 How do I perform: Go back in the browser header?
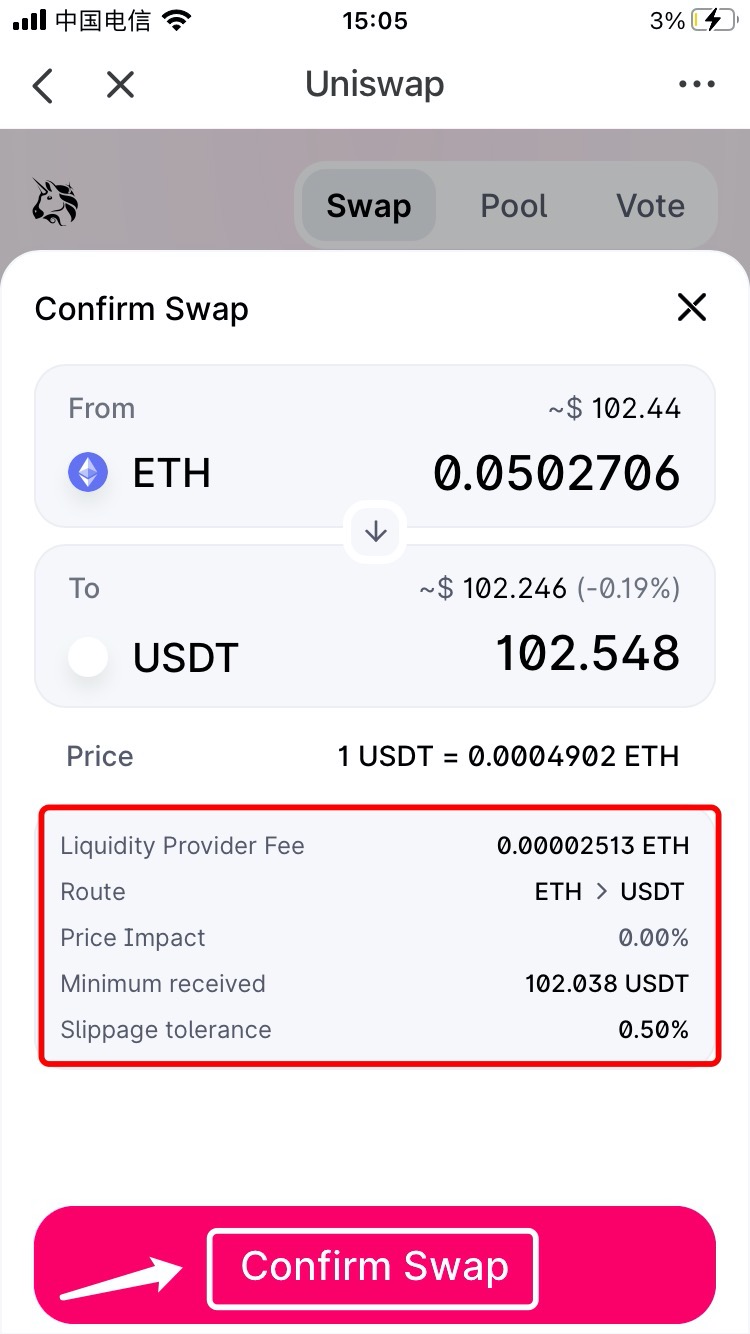point(43,86)
